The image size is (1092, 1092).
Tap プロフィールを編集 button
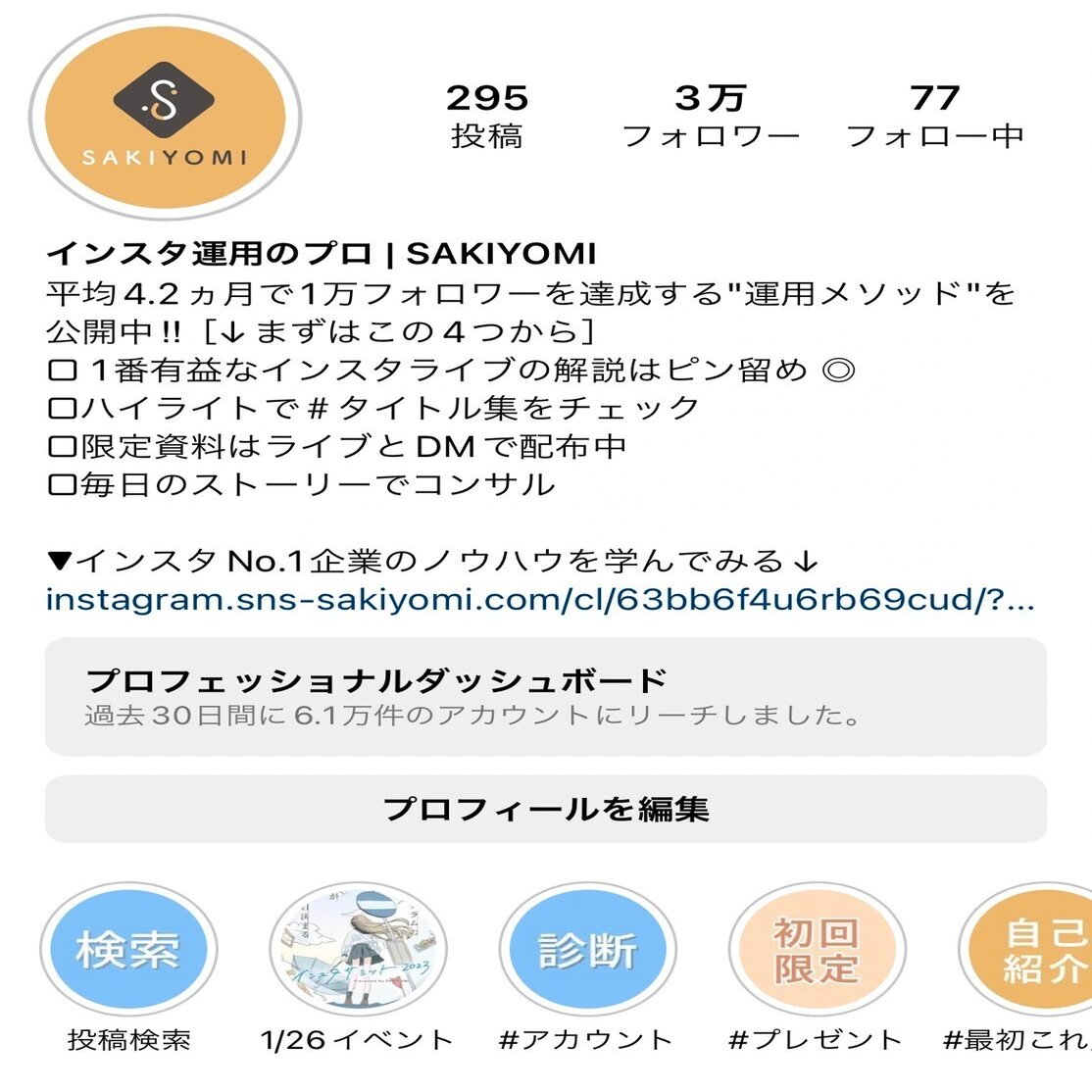pos(546,809)
